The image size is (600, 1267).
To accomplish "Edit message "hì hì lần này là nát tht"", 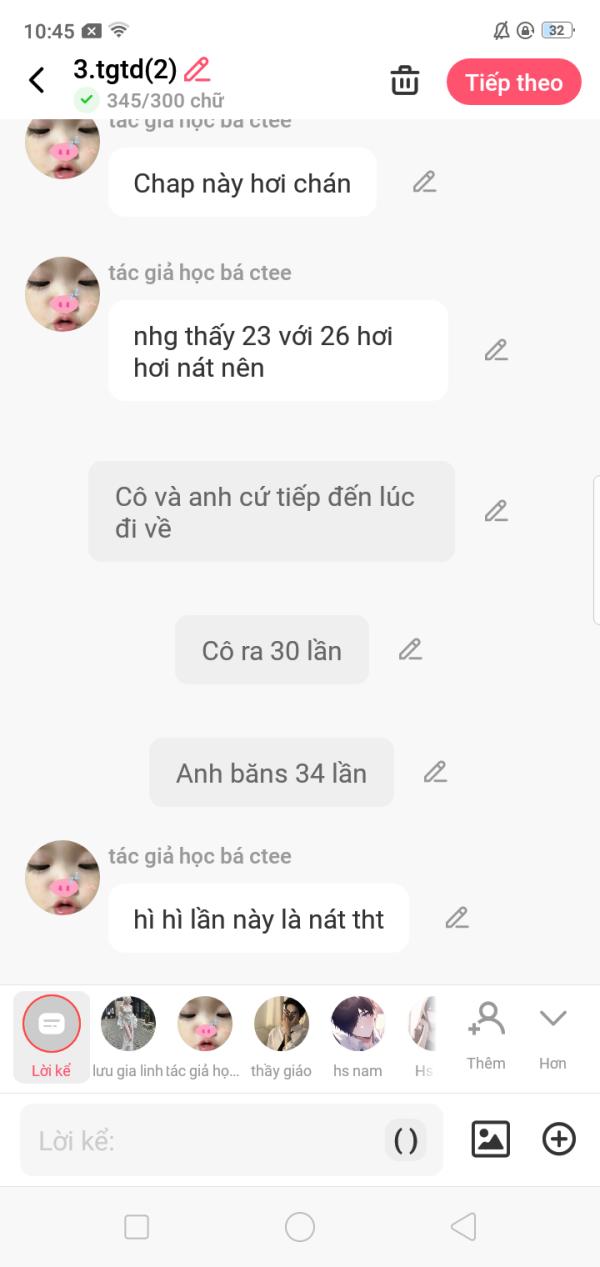I will pos(457,917).
